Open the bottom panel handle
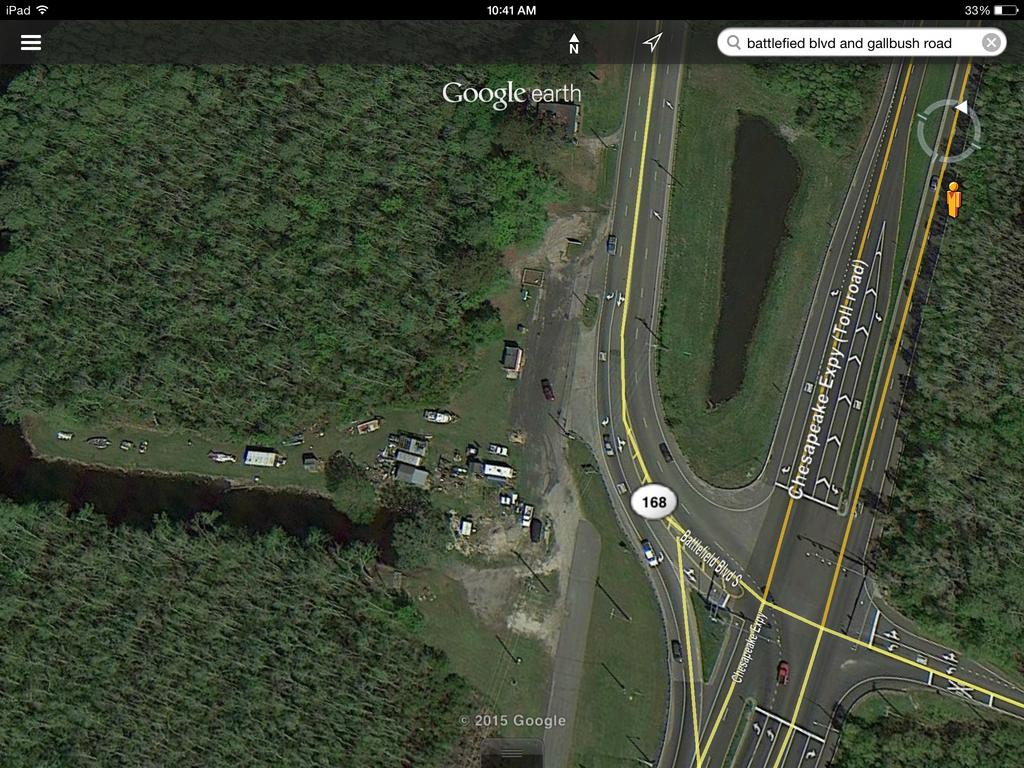Viewport: 1024px width, 768px height. coord(512,752)
